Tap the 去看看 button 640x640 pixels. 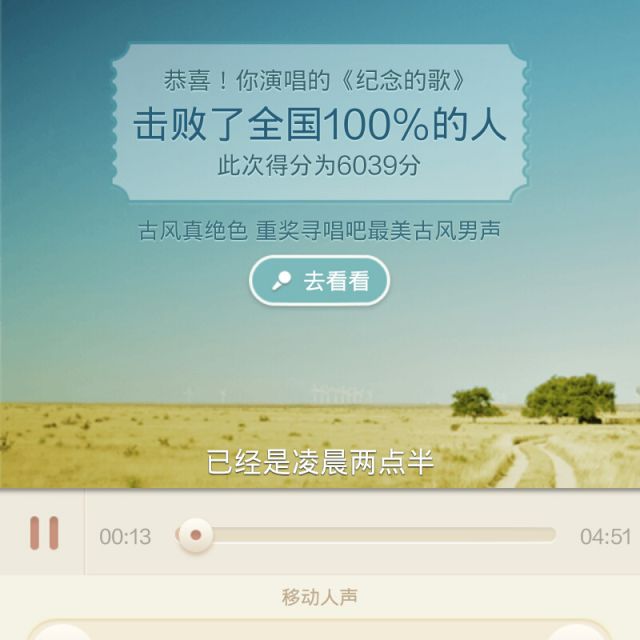(x=319, y=281)
